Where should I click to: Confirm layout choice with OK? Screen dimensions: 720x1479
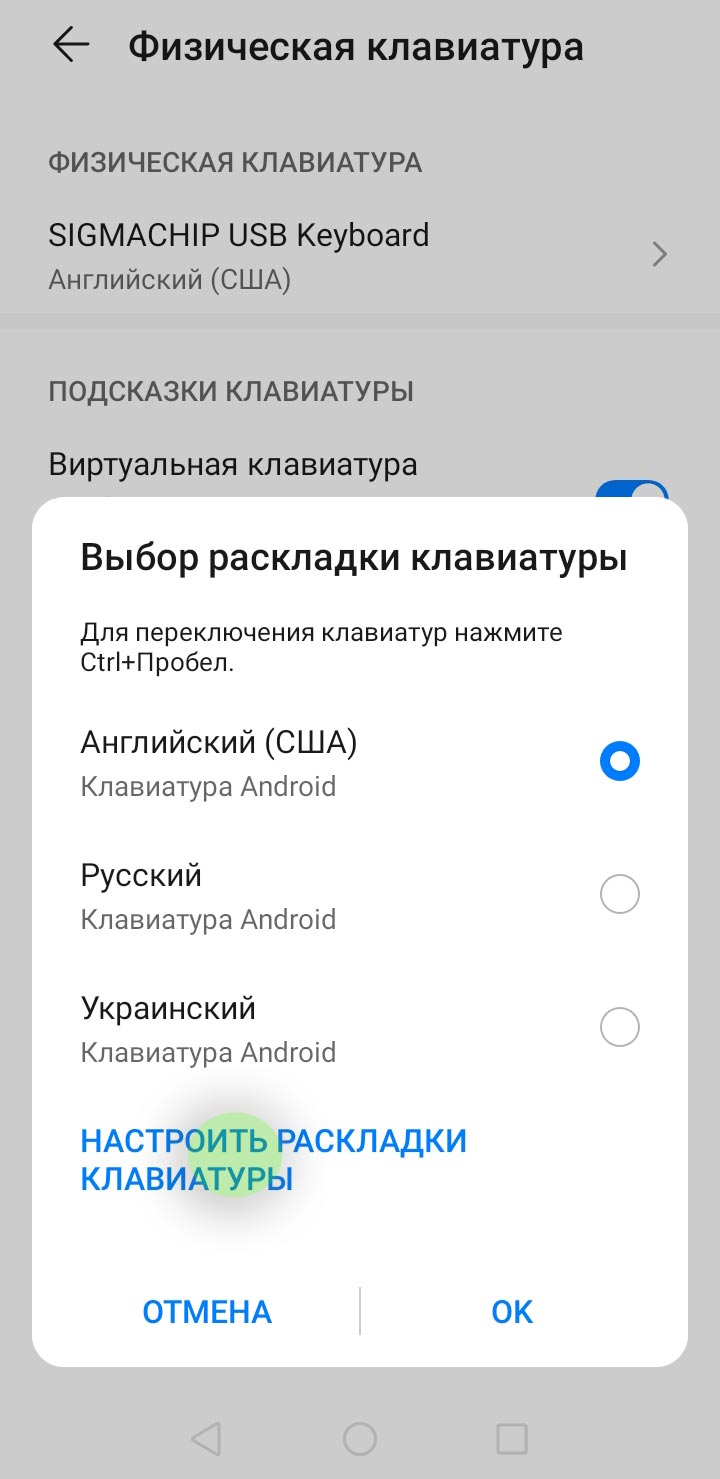[x=512, y=1311]
